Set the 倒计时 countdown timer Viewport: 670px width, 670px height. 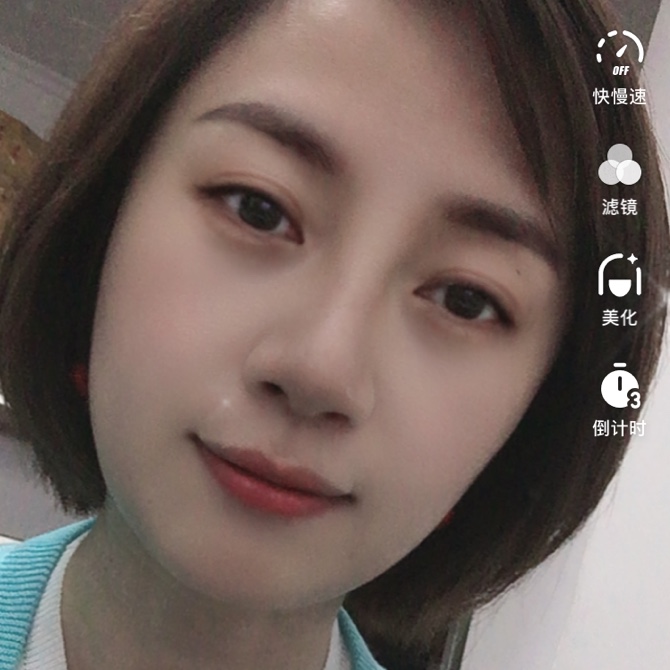click(x=619, y=388)
